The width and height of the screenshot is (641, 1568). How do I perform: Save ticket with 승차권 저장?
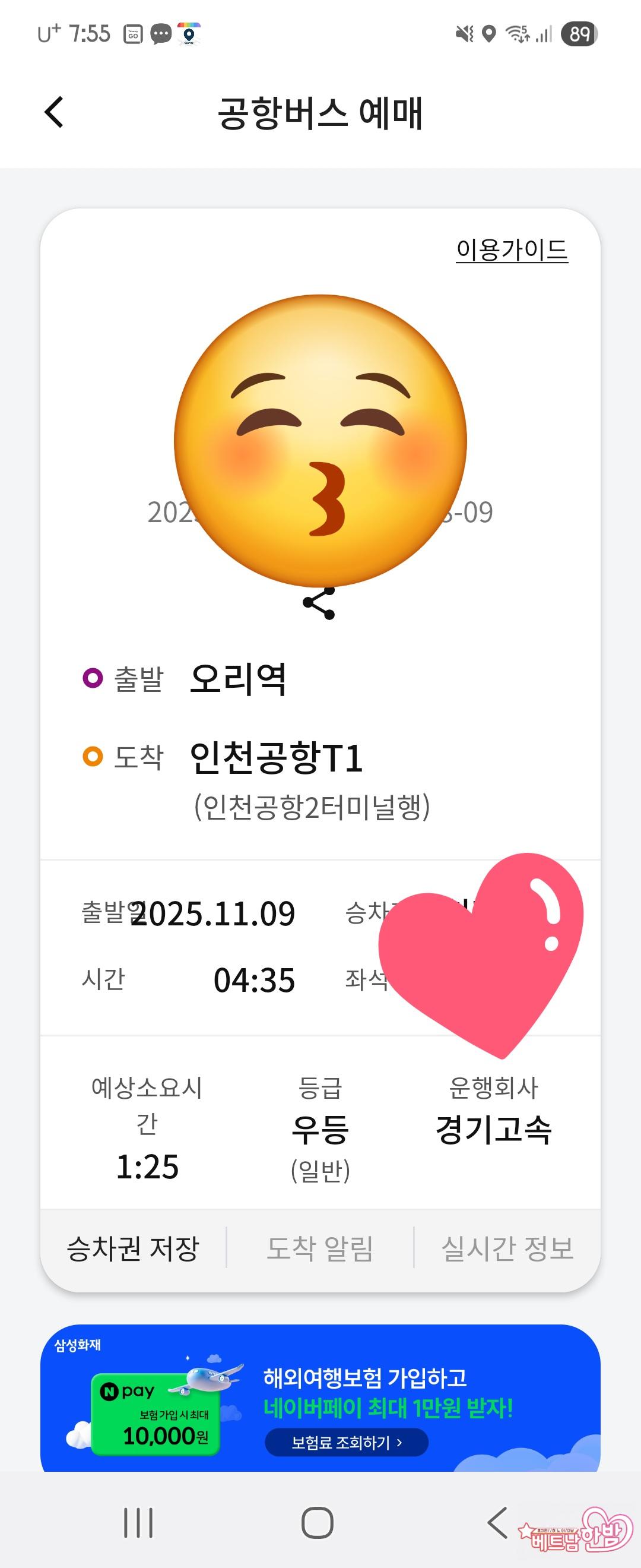click(x=133, y=1248)
